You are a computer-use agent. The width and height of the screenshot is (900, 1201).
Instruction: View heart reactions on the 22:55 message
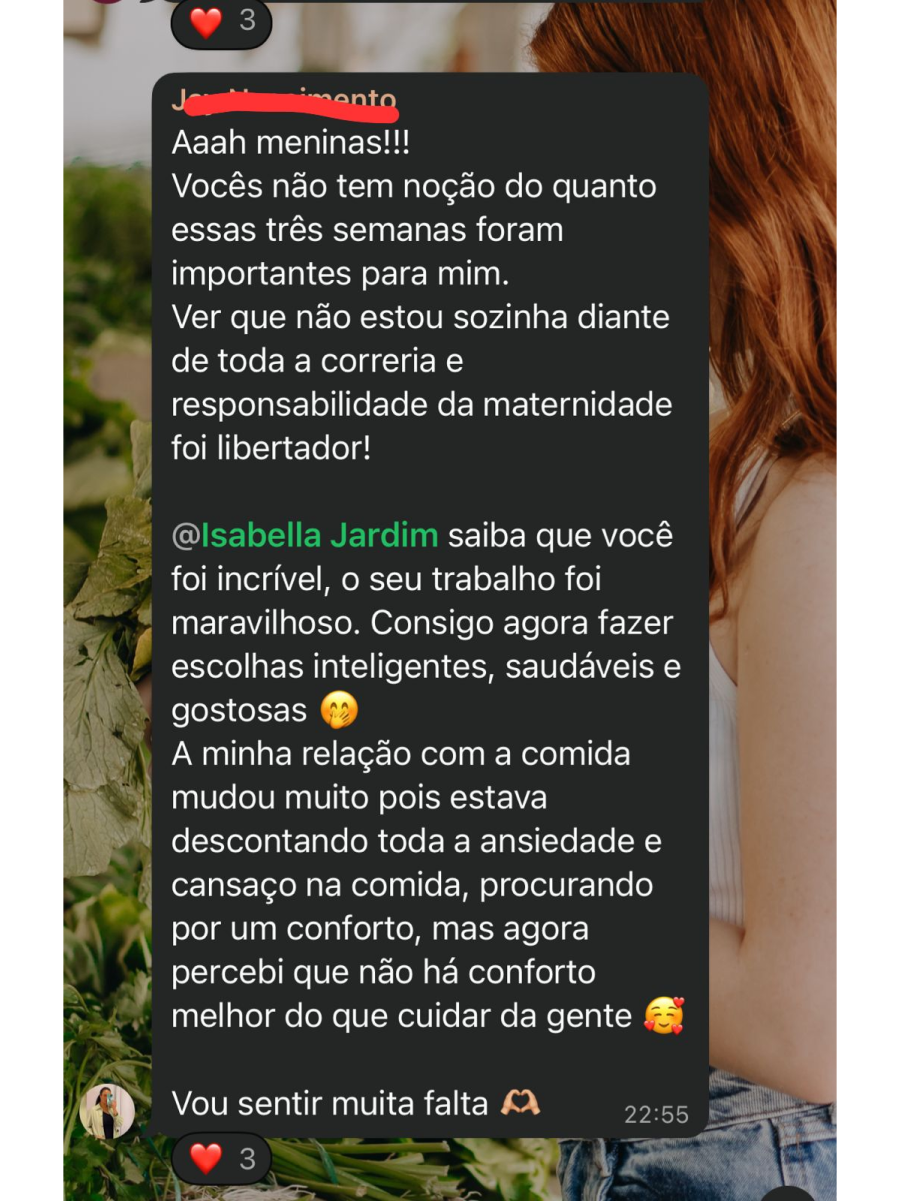point(221,1159)
